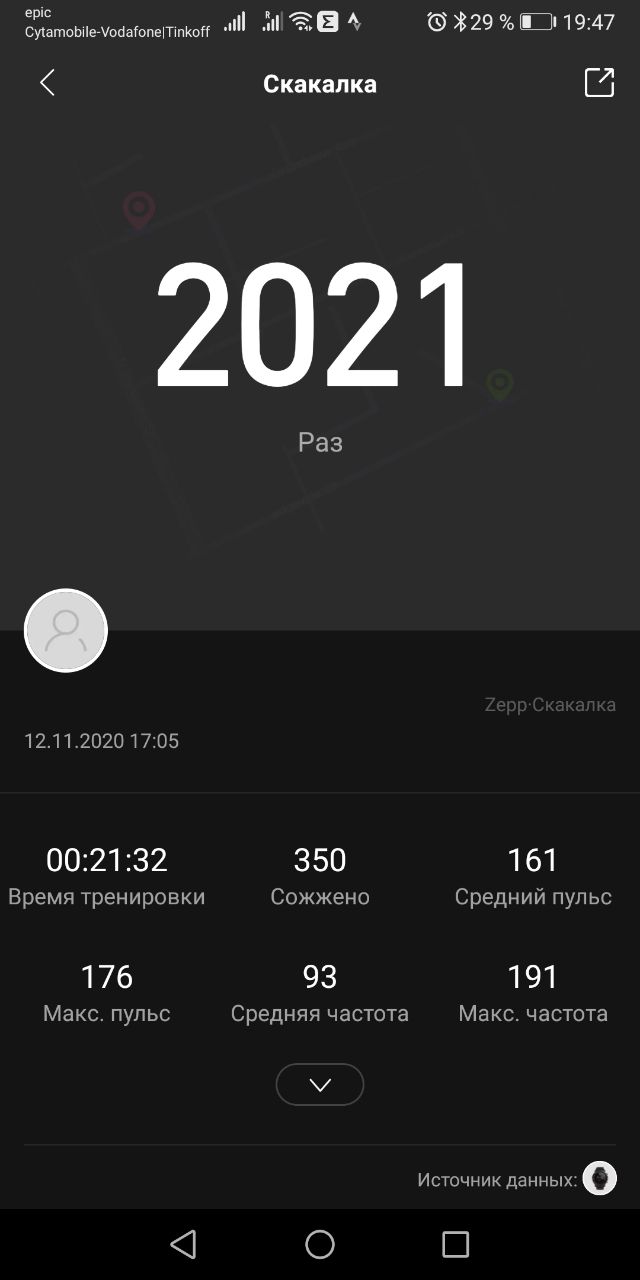The width and height of the screenshot is (640, 1280).
Task: Expand more workout stats with the chevron
Action: tap(320, 1085)
